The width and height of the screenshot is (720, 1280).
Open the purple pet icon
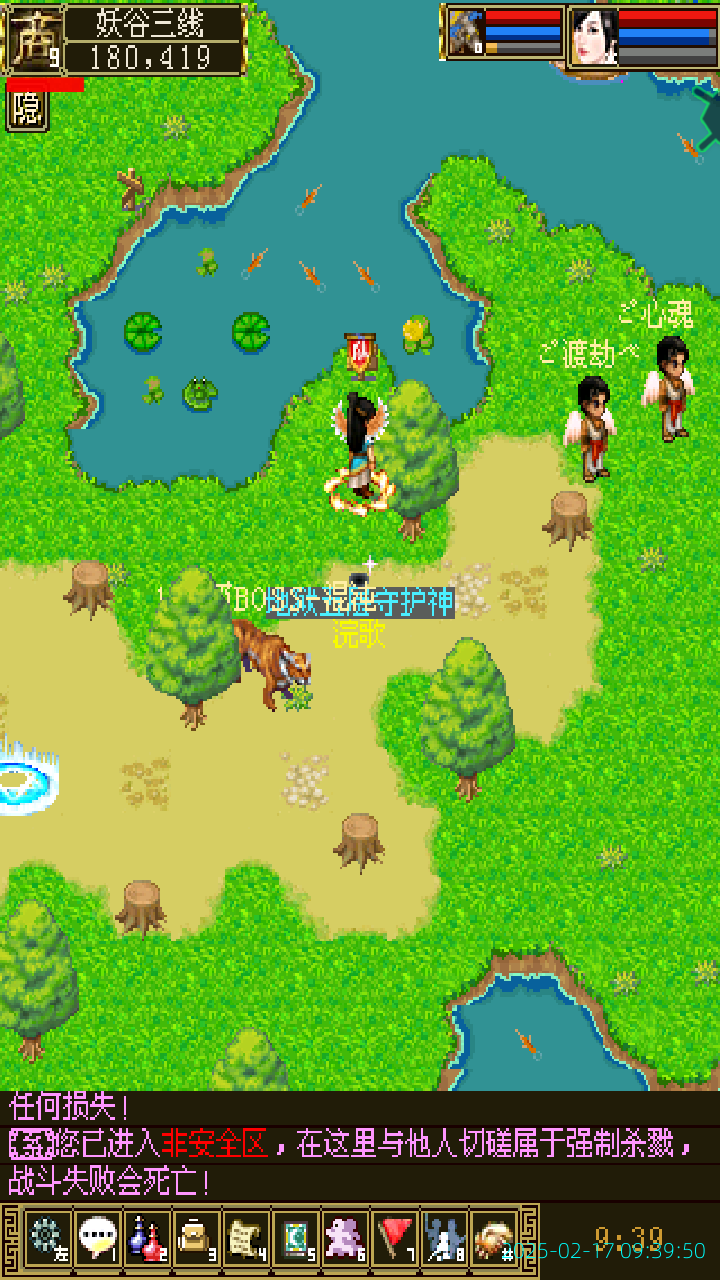pyautogui.click(x=345, y=1238)
